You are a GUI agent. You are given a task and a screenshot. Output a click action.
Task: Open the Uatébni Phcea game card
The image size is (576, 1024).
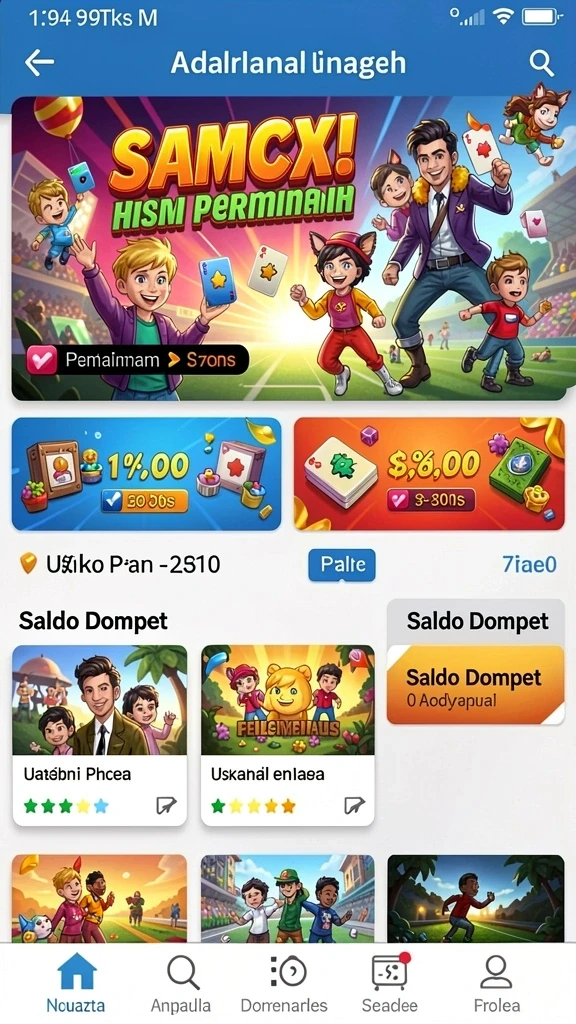pyautogui.click(x=100, y=735)
